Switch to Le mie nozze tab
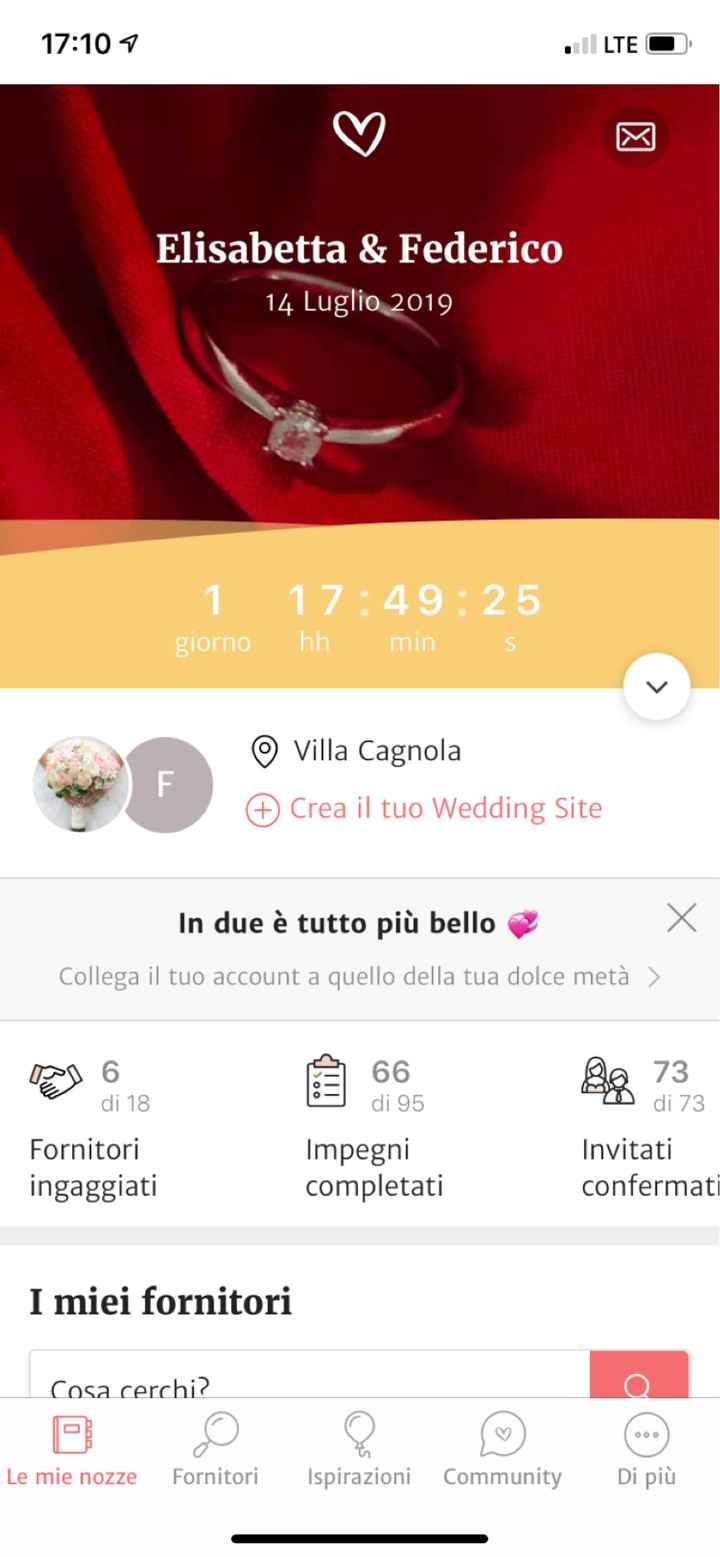Screen dimensions: 720x1557 pyautogui.click(x=71, y=1444)
